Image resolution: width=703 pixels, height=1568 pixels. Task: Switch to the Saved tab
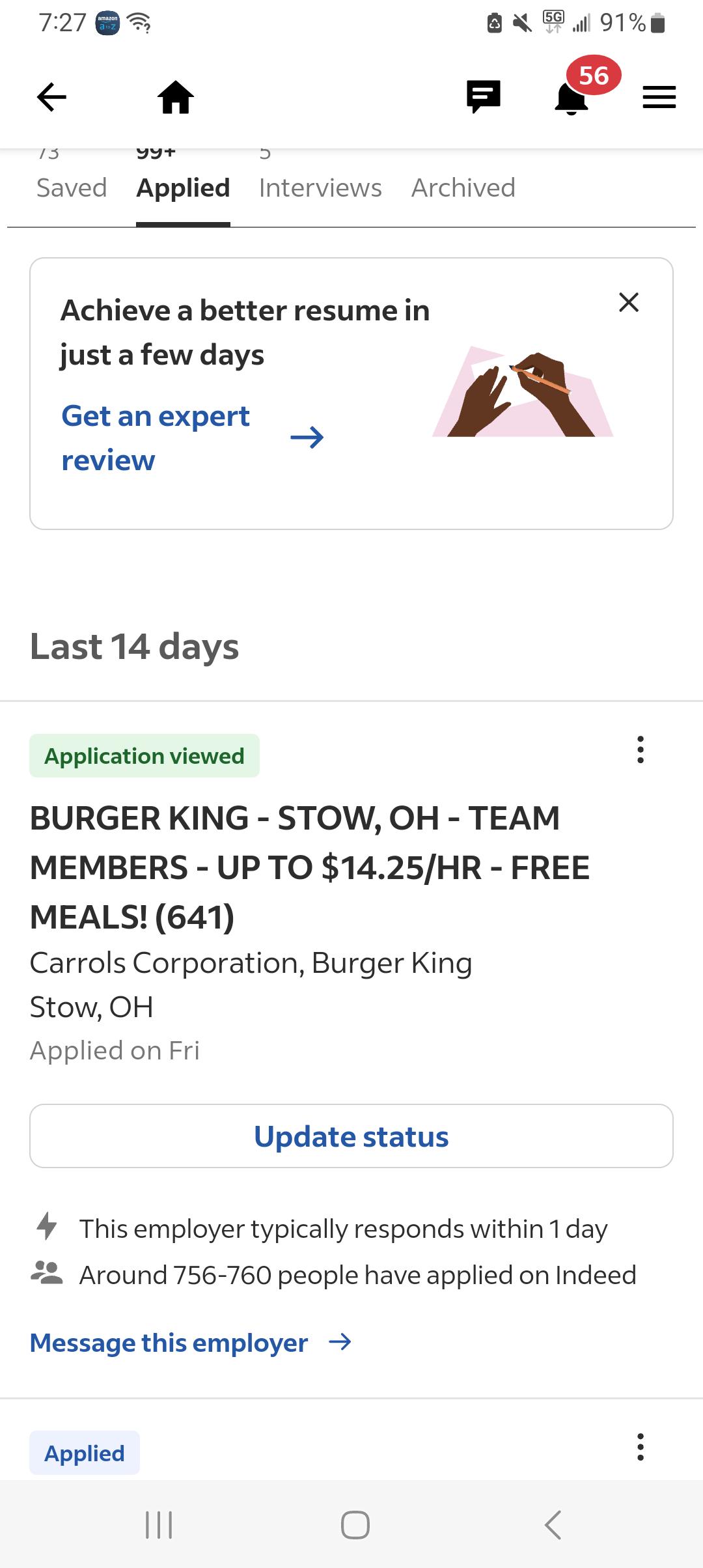coord(72,188)
